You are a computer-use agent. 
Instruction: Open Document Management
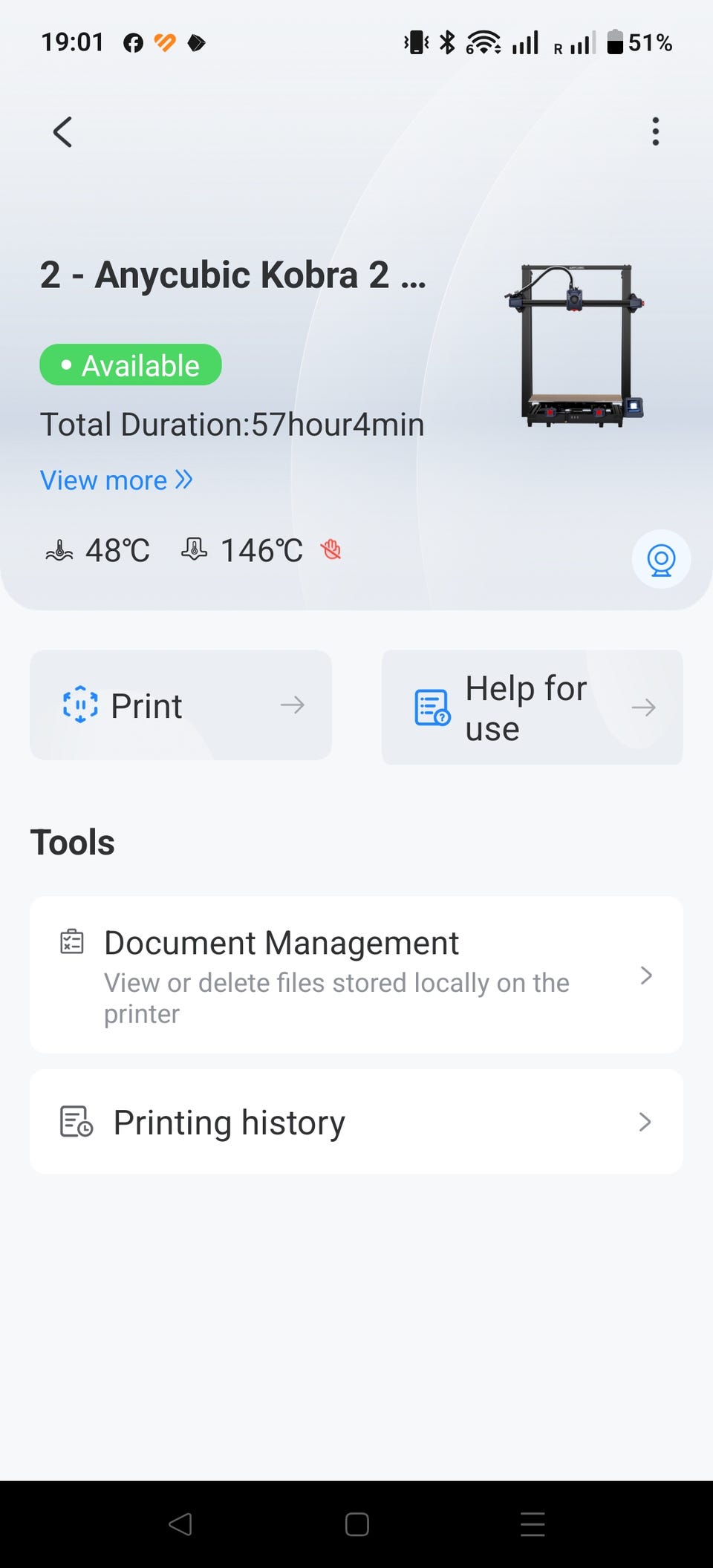(x=356, y=975)
